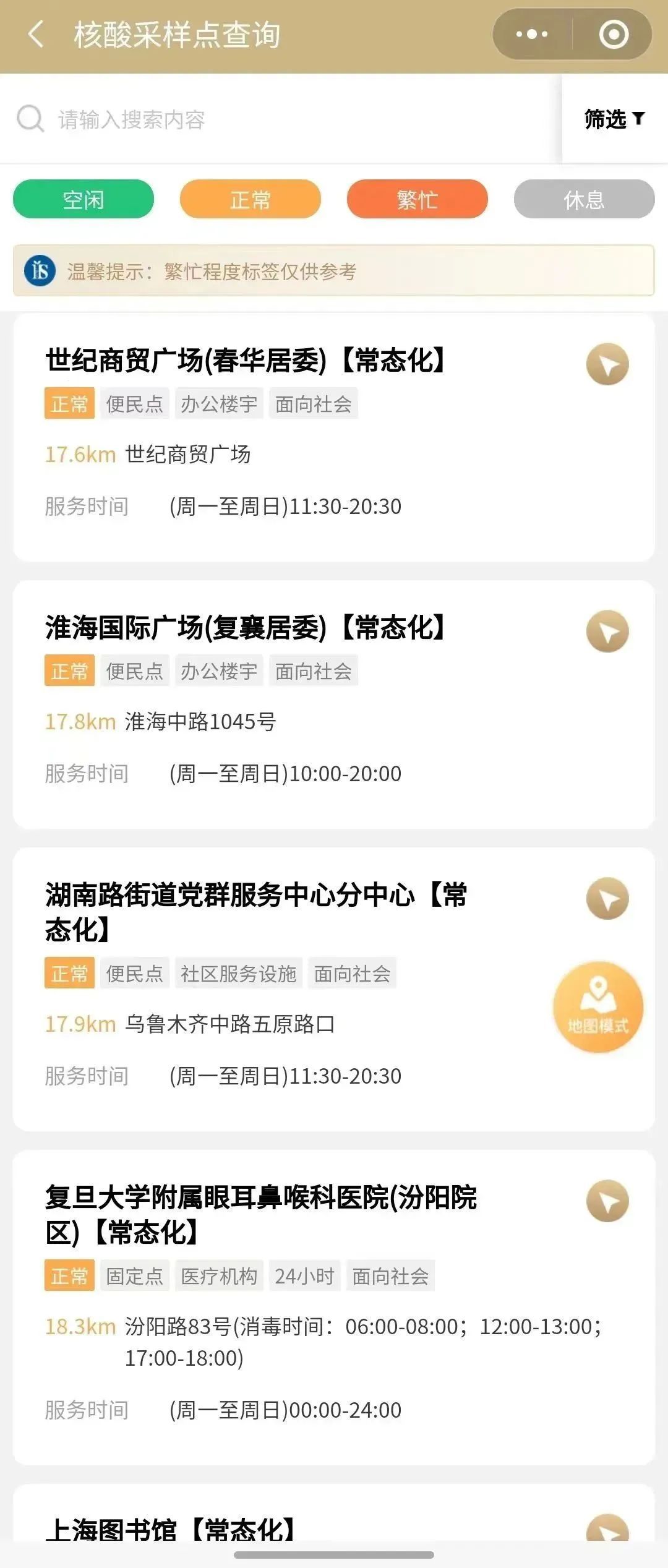Open the 筛选 filter dropdown
This screenshot has height=1568, width=668.
614,119
